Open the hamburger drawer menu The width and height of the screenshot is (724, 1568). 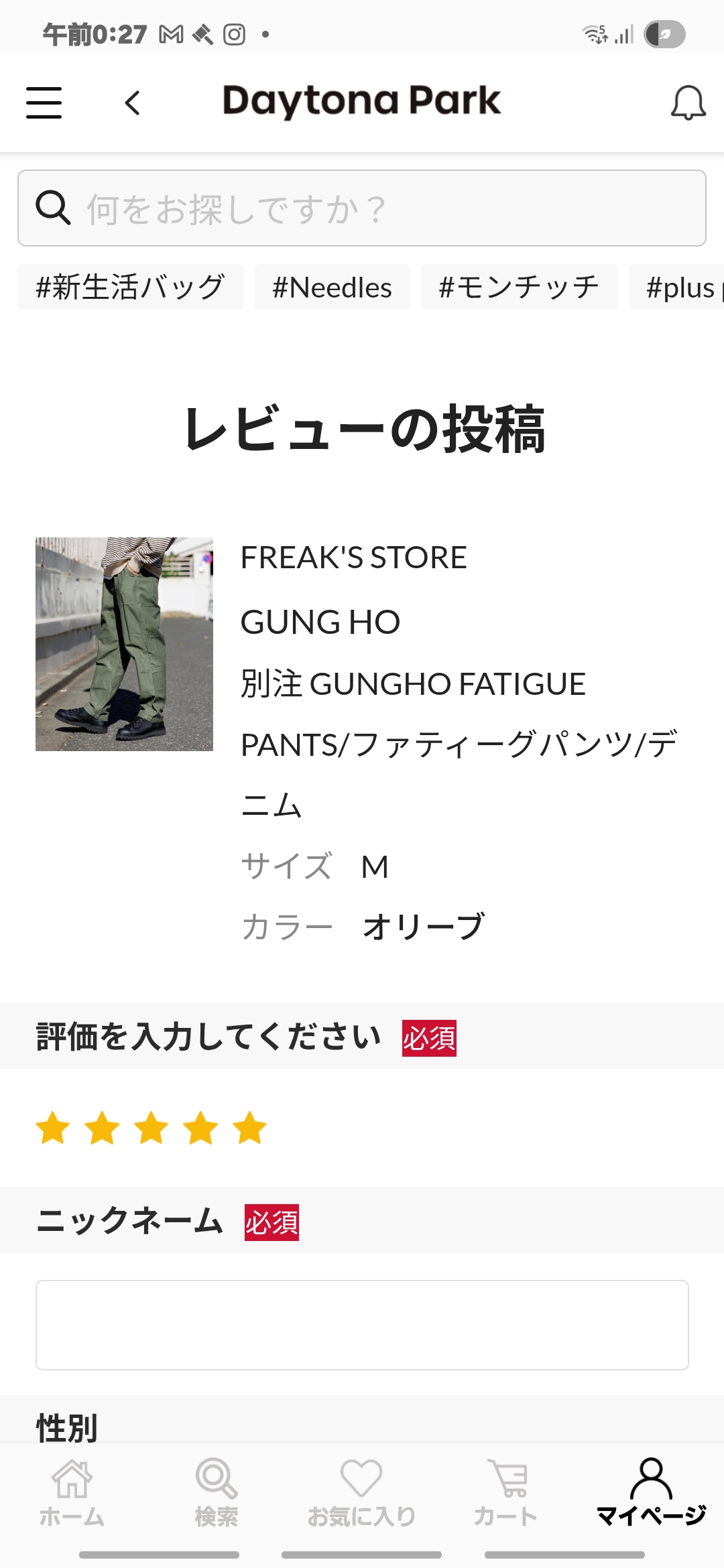coord(44,103)
